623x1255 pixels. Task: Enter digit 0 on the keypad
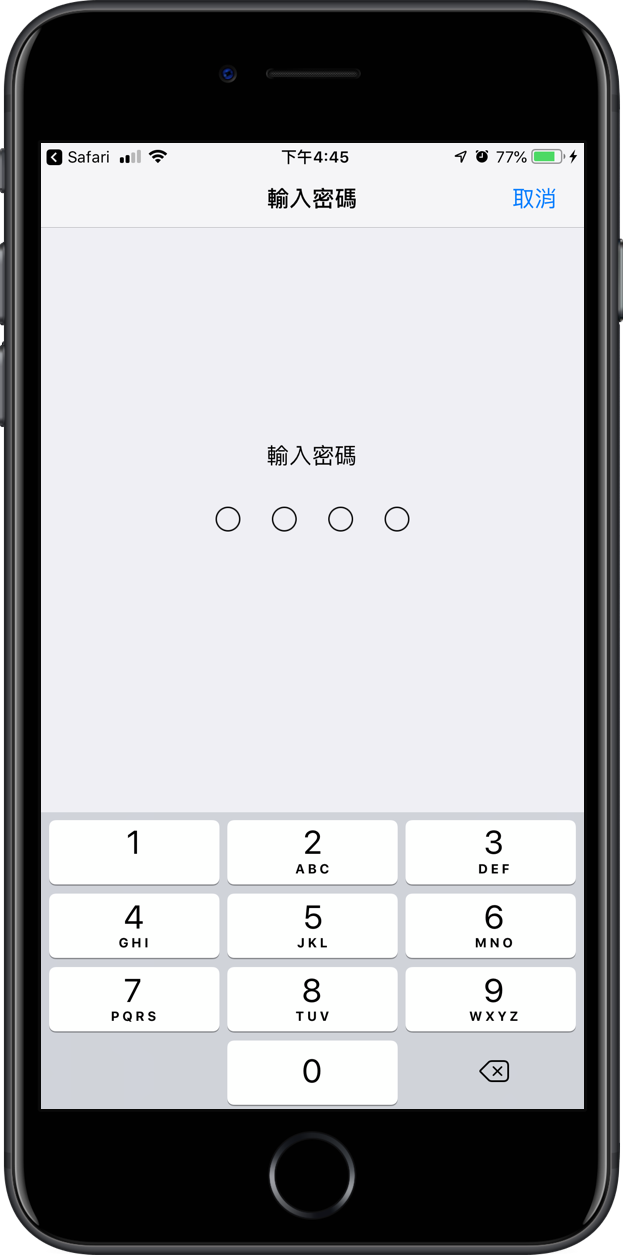pos(312,1073)
